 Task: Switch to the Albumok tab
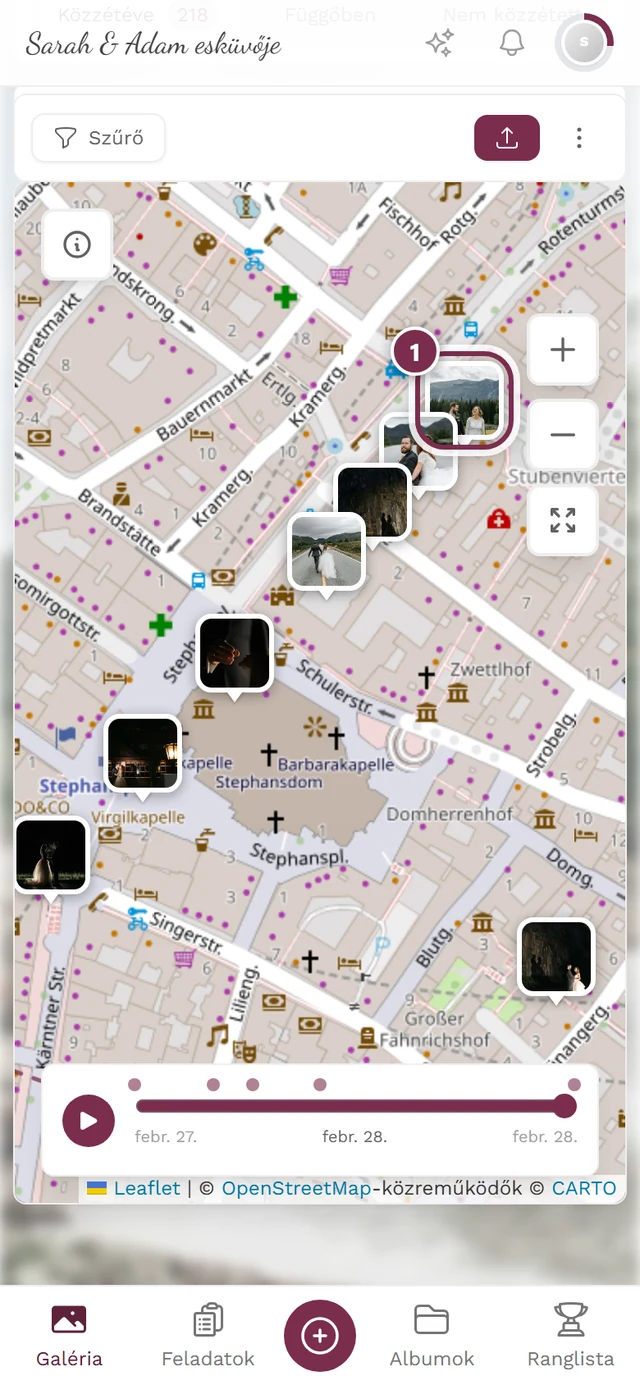point(432,1335)
